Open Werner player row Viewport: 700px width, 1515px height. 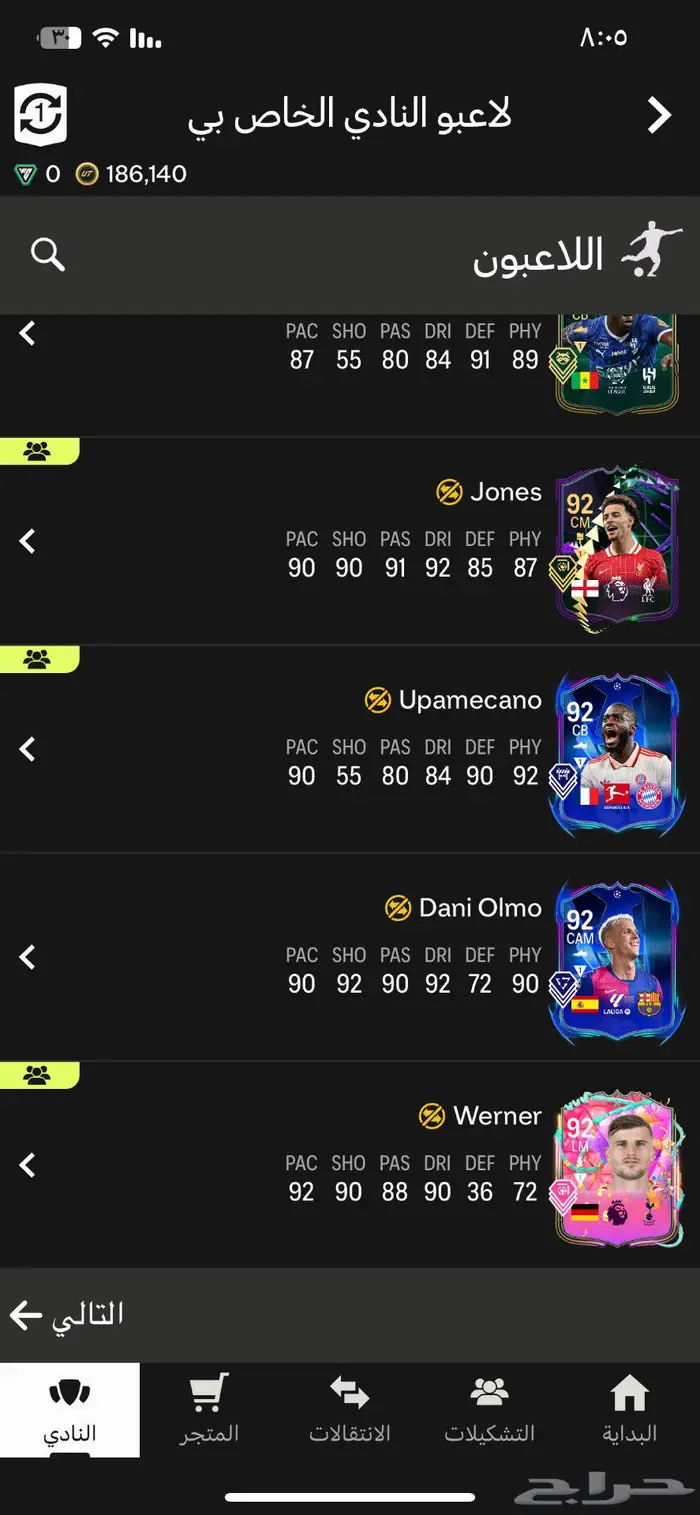point(350,1166)
